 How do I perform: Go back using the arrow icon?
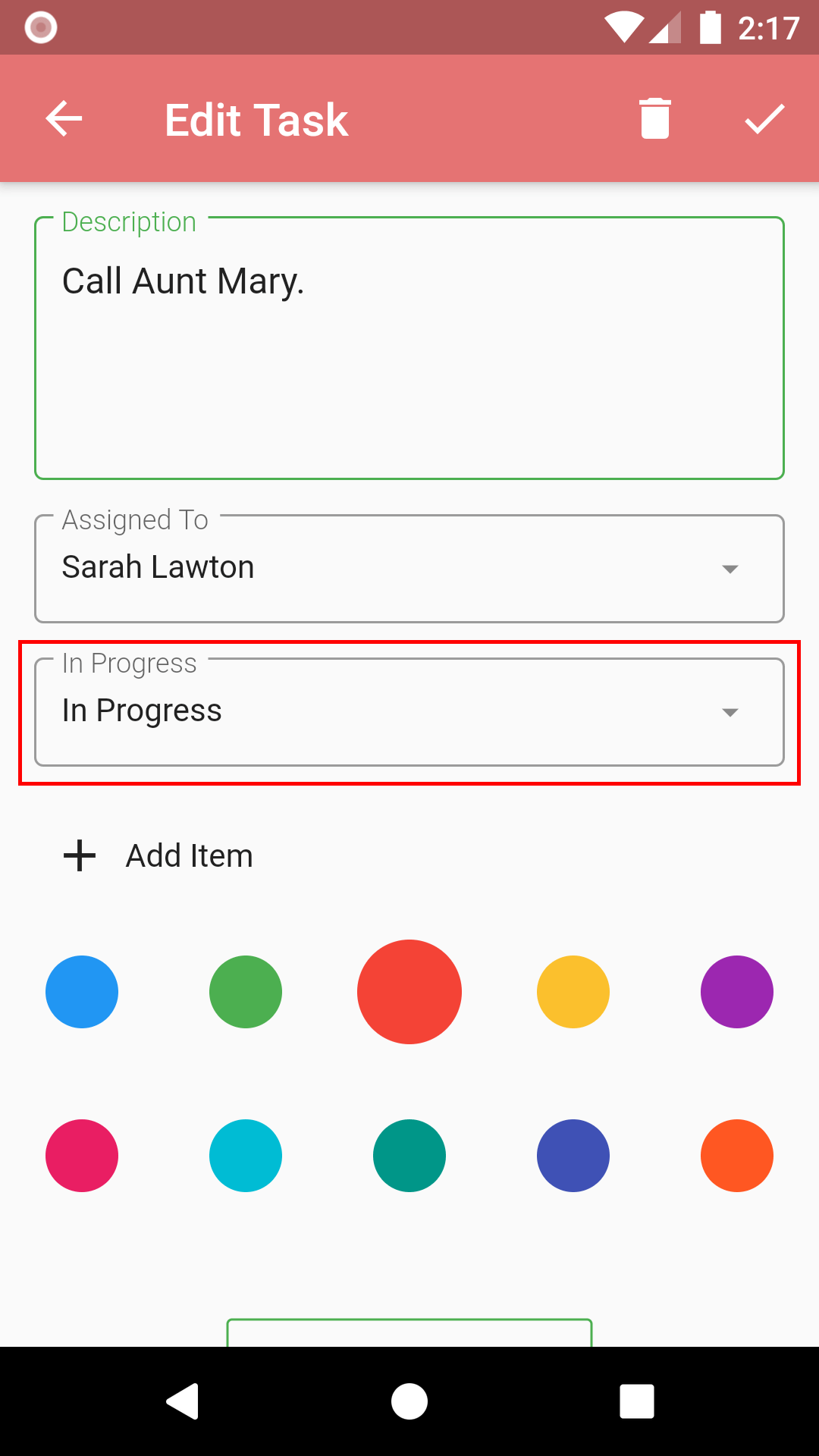[64, 119]
